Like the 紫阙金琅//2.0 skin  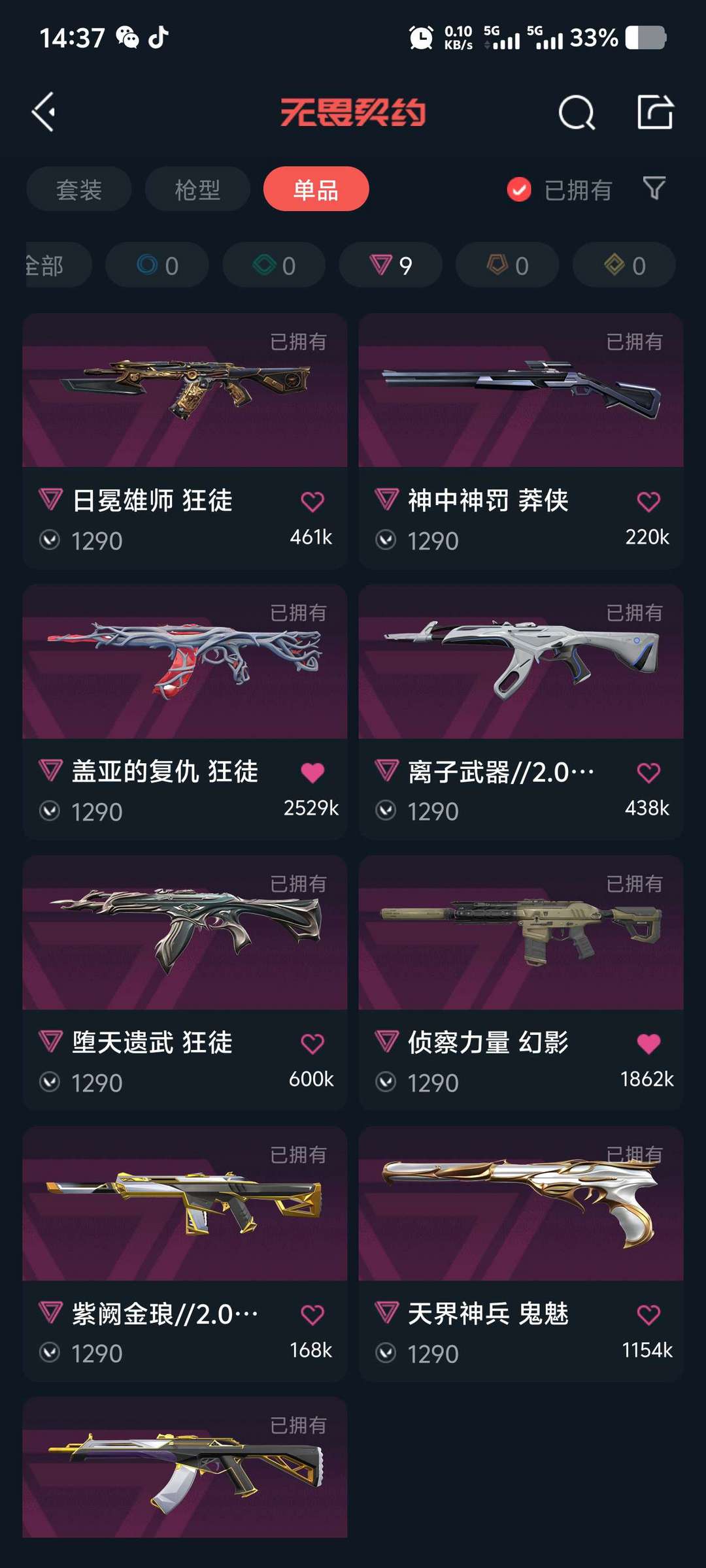tap(312, 1315)
